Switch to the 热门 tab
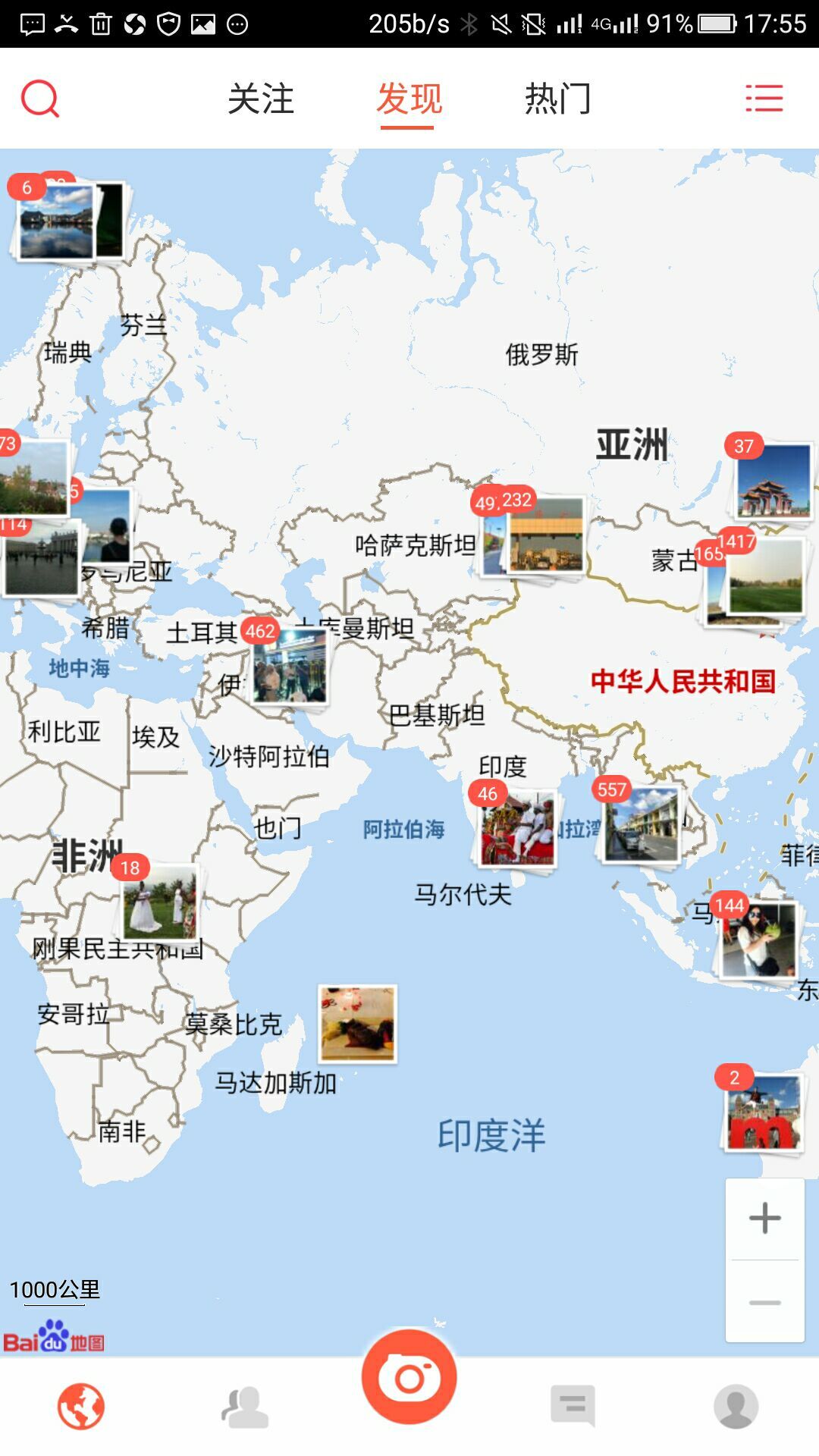The image size is (819, 1456). (557, 99)
